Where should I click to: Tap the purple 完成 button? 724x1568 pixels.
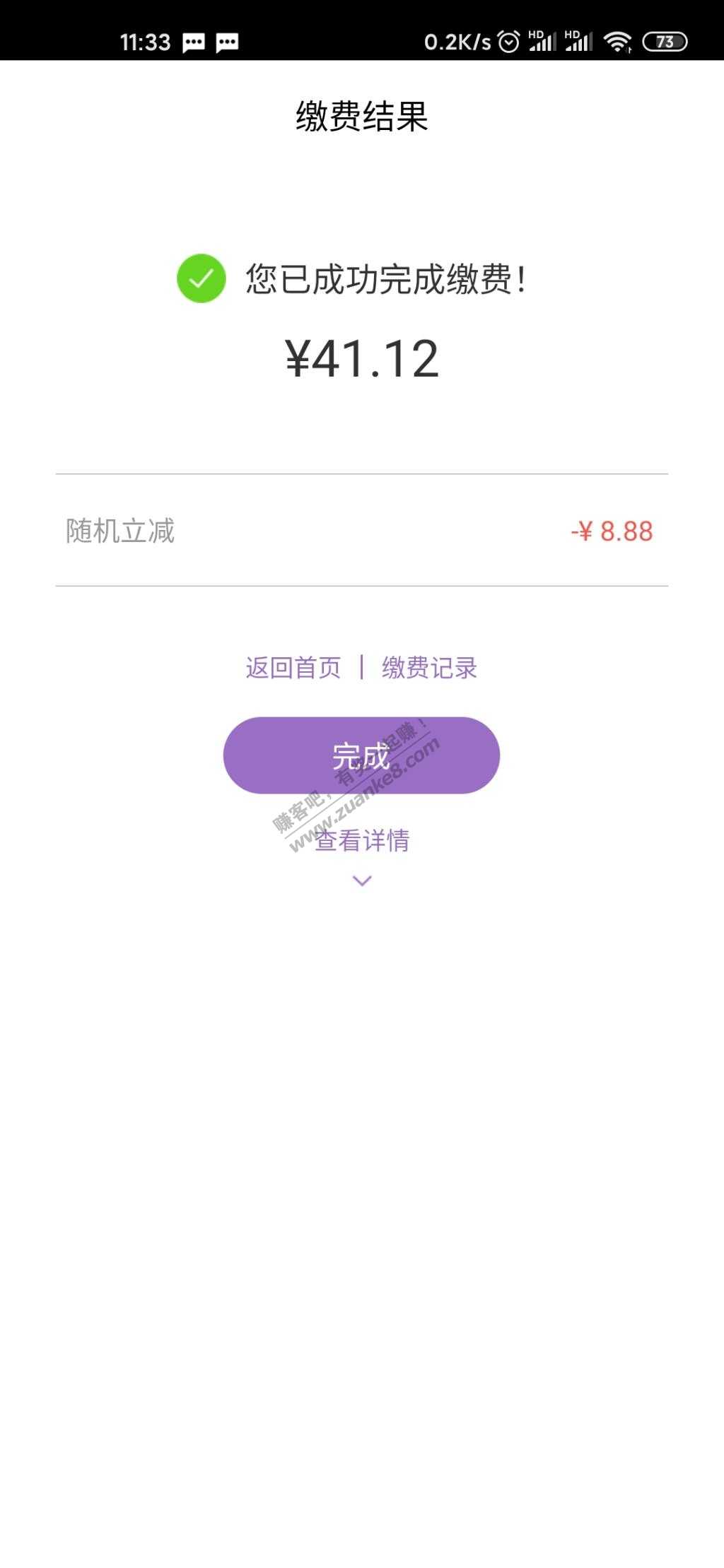[x=361, y=755]
